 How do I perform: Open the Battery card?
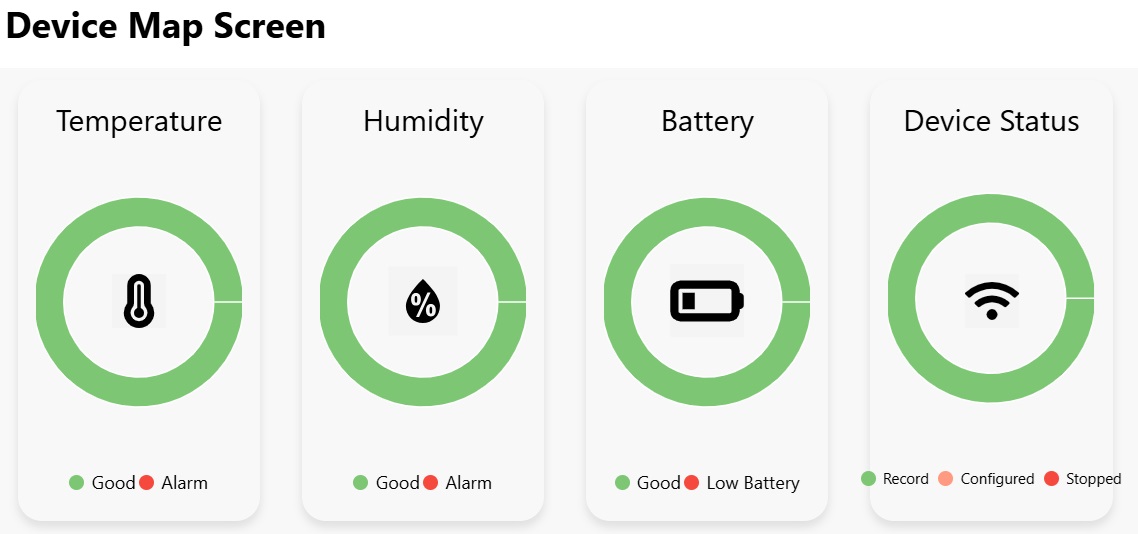coord(707,122)
